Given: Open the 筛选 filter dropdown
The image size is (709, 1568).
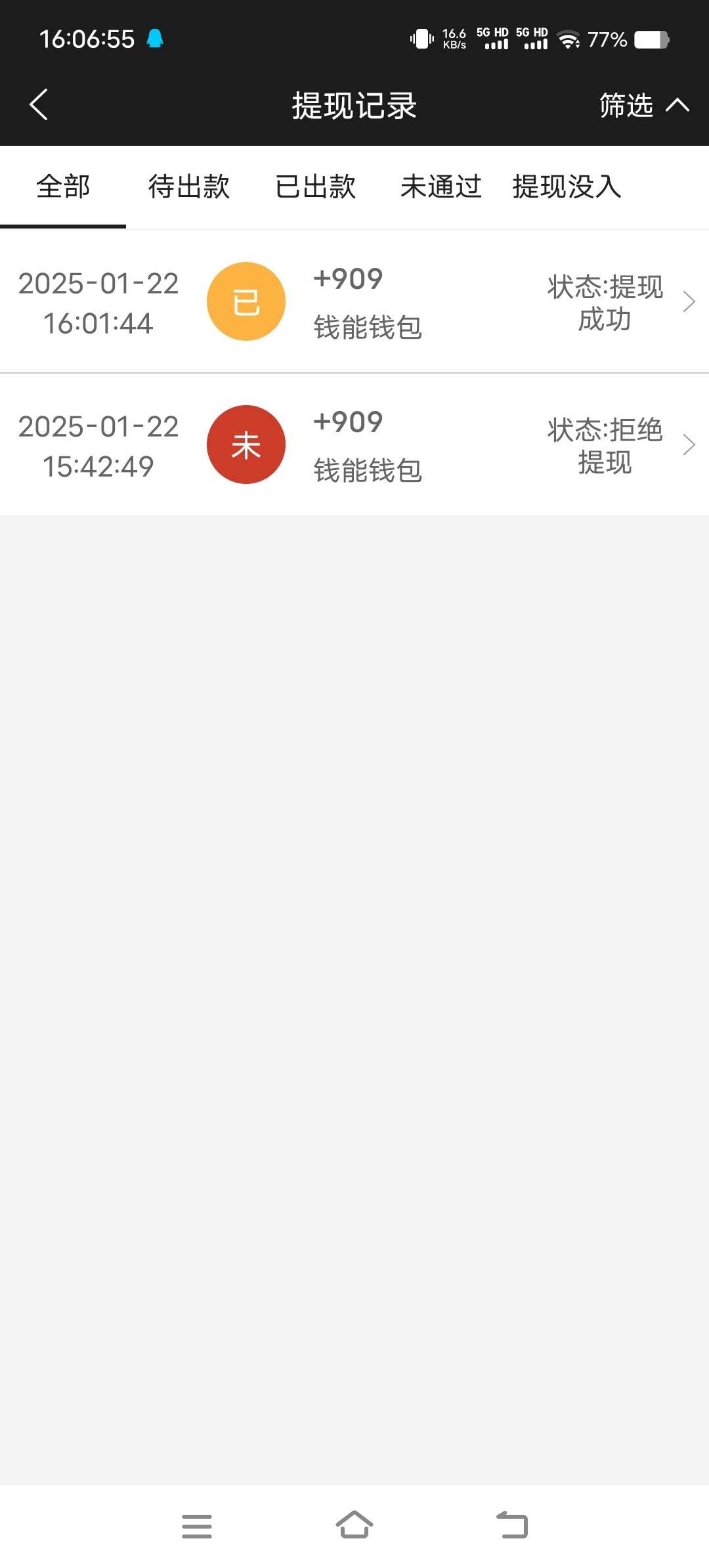Looking at the screenshot, I should (x=644, y=105).
